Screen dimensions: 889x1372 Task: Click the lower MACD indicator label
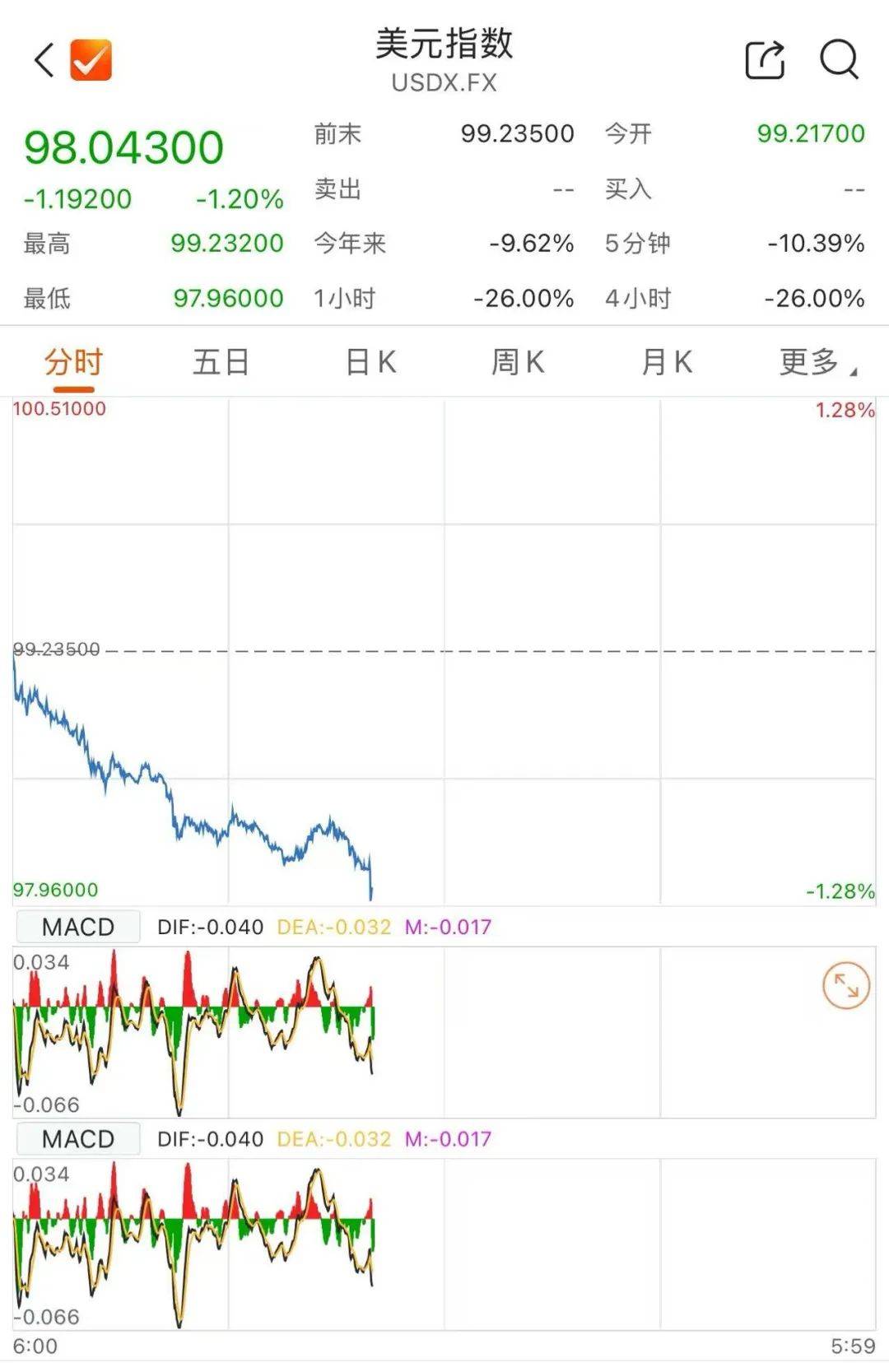77,1140
